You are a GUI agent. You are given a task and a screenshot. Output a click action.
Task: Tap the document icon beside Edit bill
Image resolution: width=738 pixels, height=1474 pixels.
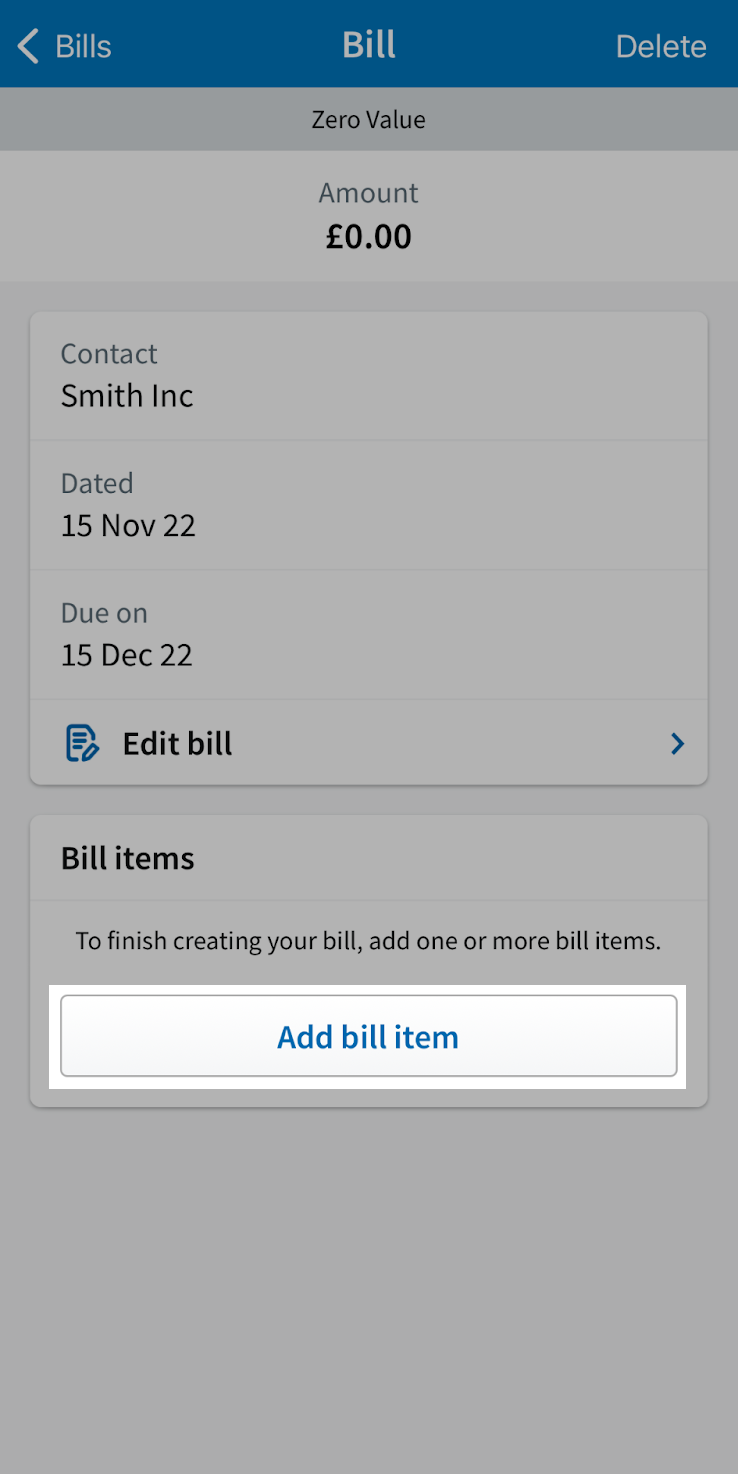pyautogui.click(x=84, y=743)
